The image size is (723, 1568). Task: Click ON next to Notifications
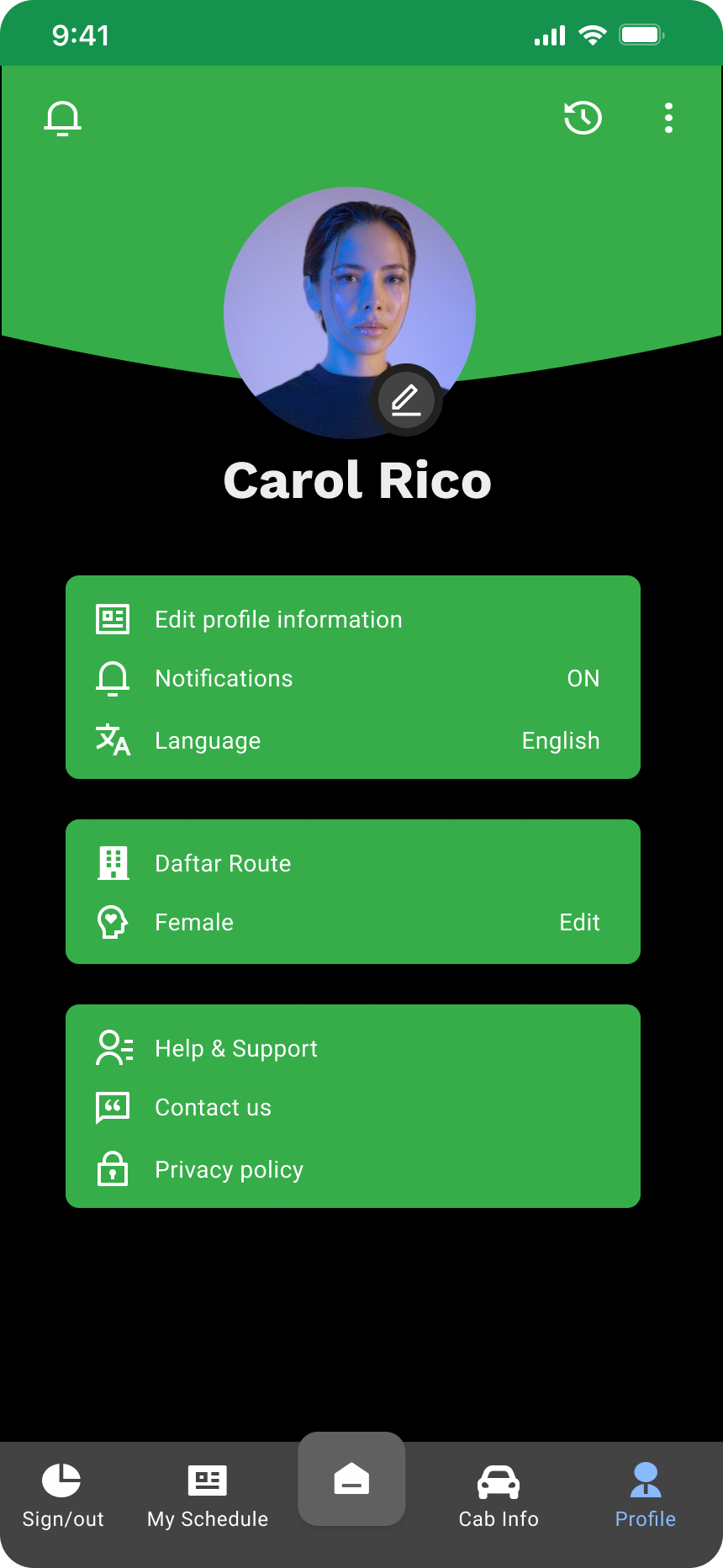582,678
